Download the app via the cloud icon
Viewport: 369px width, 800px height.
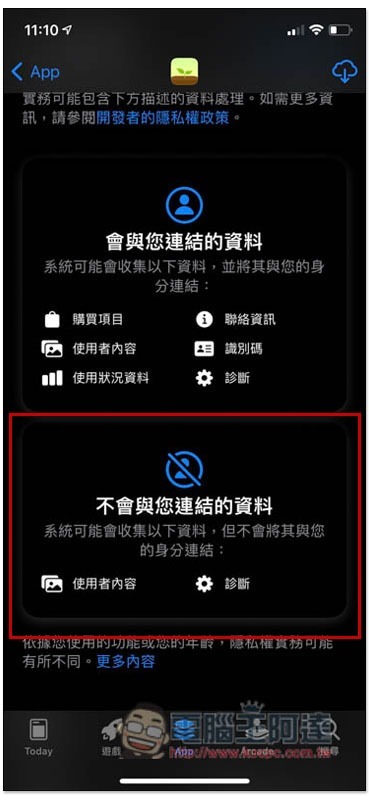345,72
